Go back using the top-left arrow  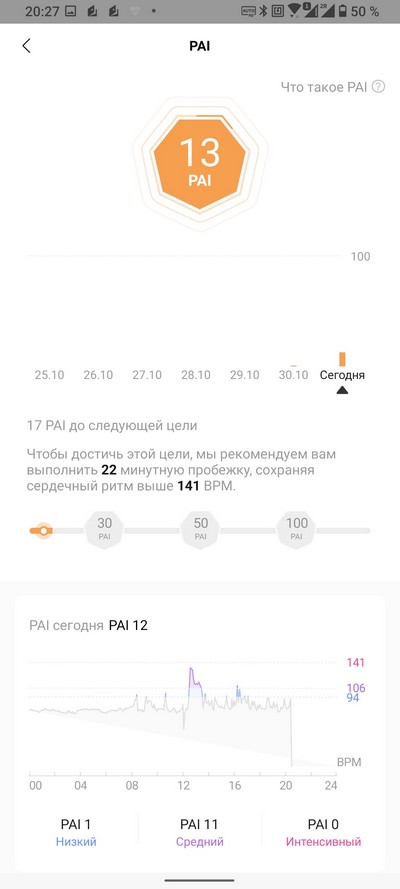26,46
